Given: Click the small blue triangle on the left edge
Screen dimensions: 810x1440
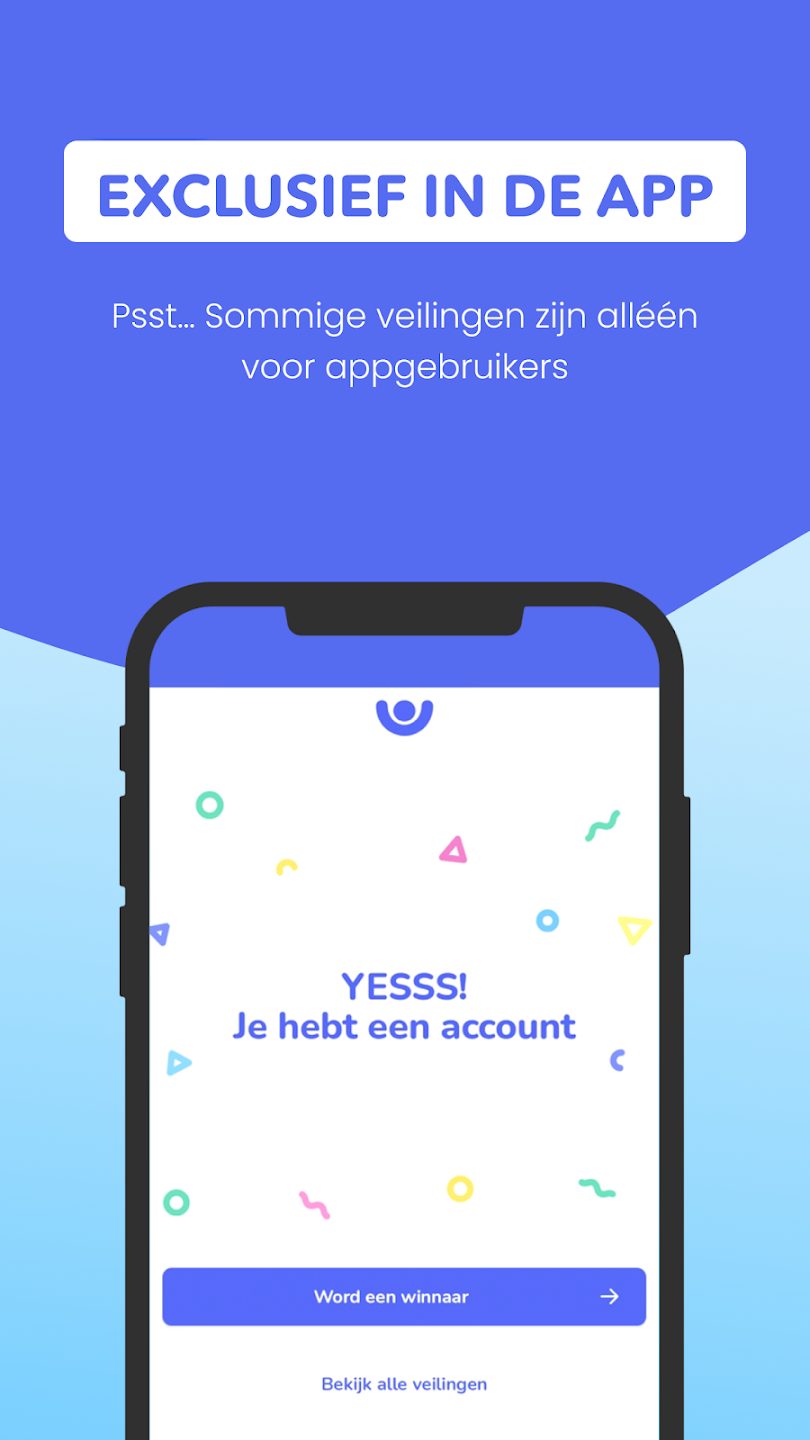Looking at the screenshot, I should pos(158,934).
